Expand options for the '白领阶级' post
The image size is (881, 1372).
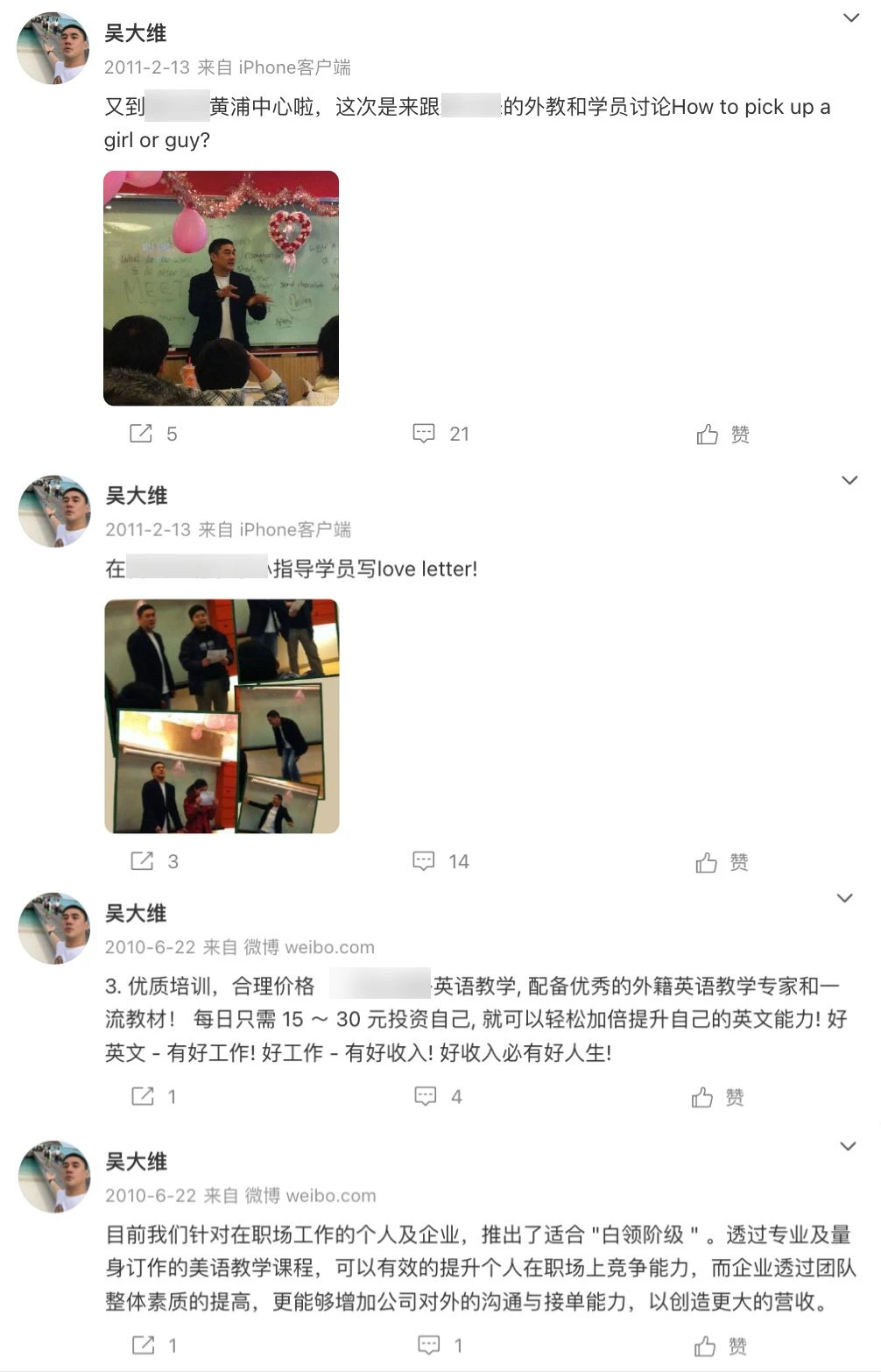(847, 1146)
